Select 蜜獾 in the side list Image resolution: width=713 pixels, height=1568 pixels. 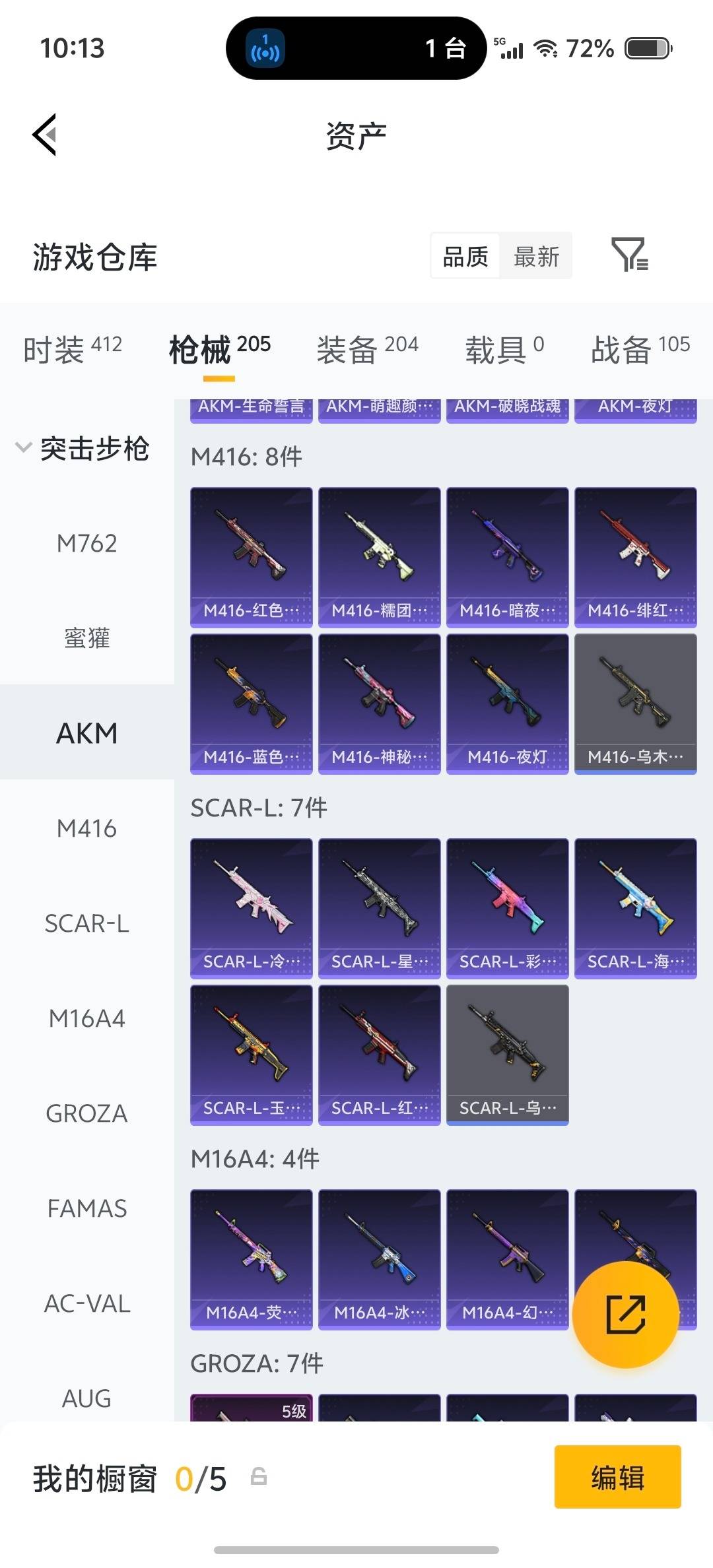[86, 638]
